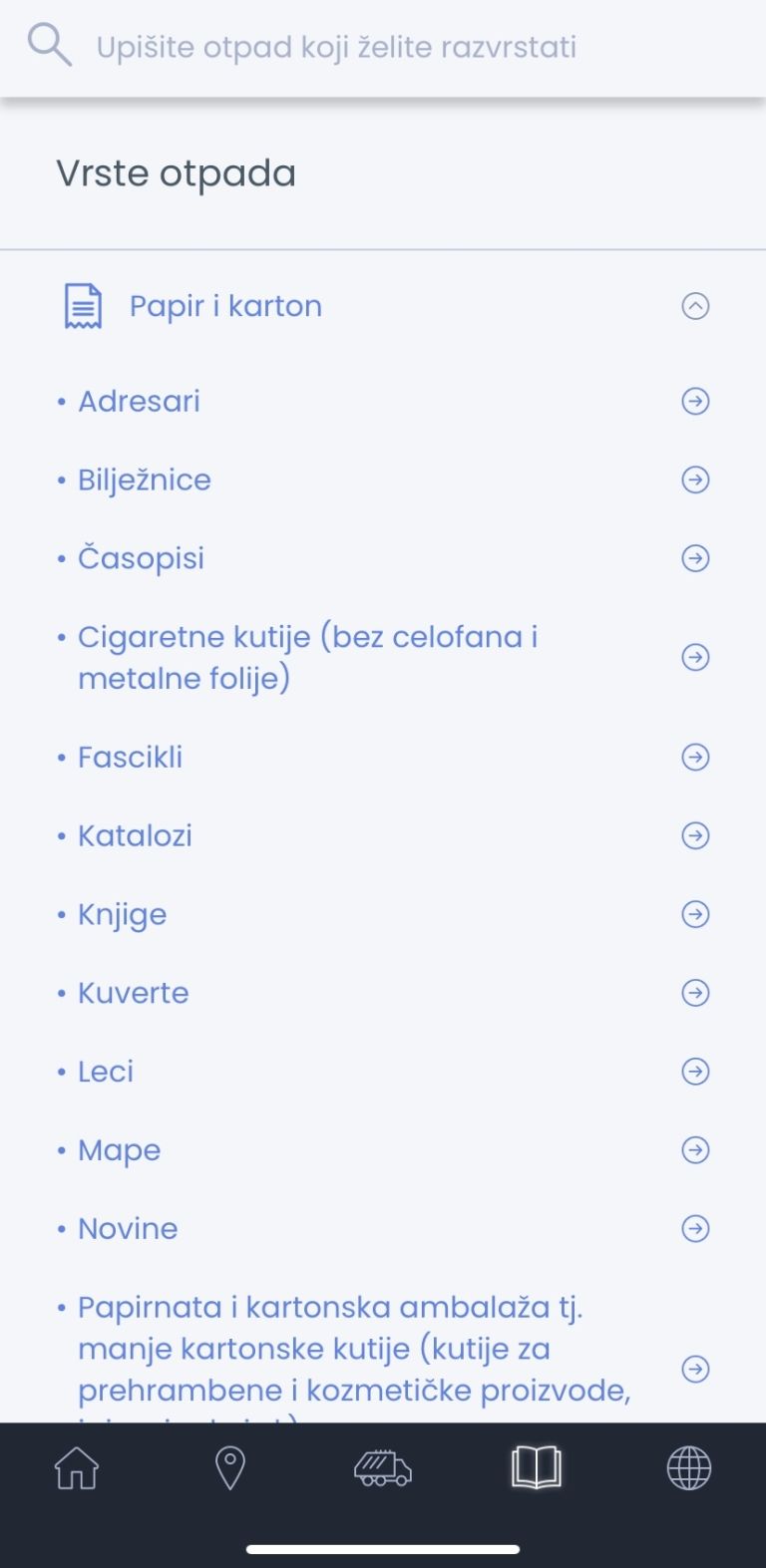The height and width of the screenshot is (1568, 766).
Task: Tap the open book guide tab
Action: click(x=537, y=1468)
